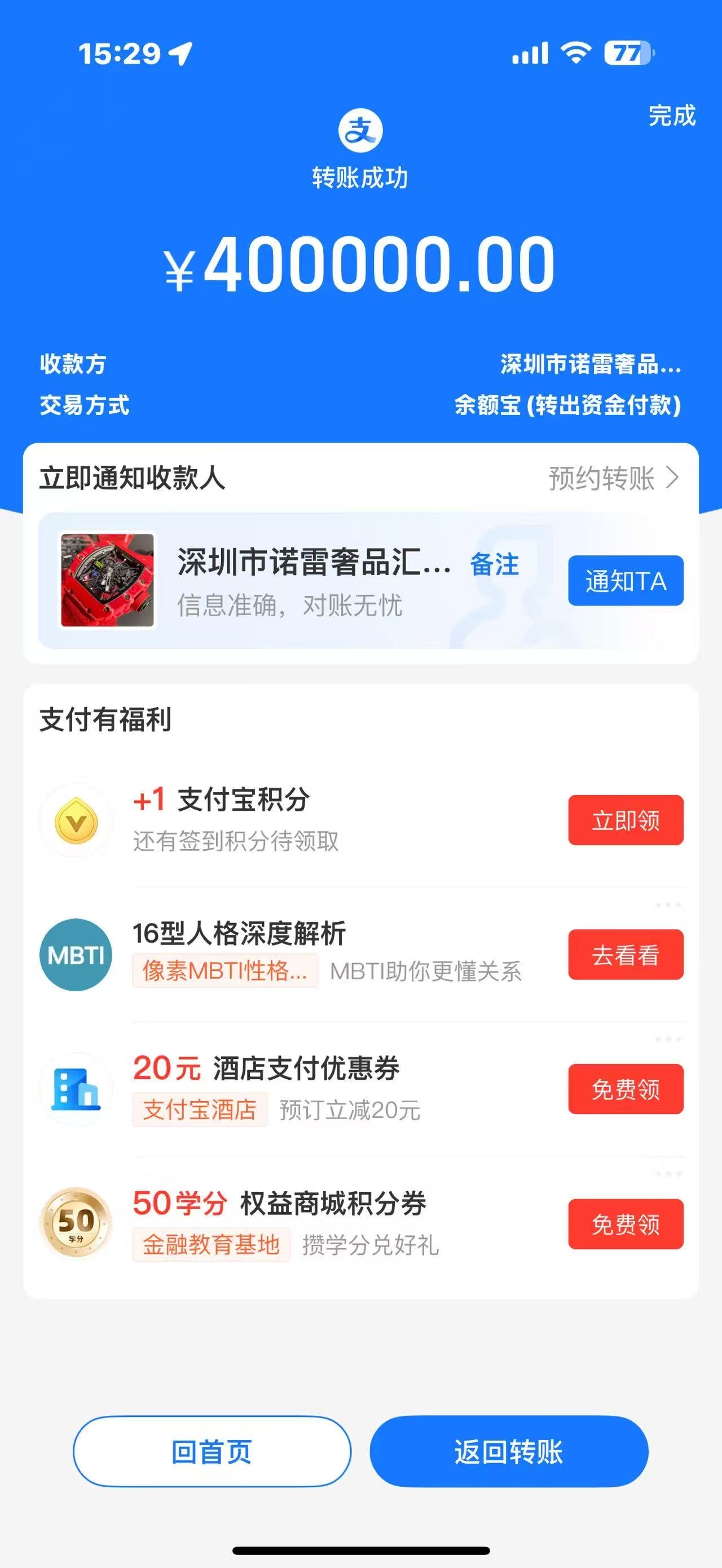Claim the 20元 hotel coupon

click(x=625, y=1089)
